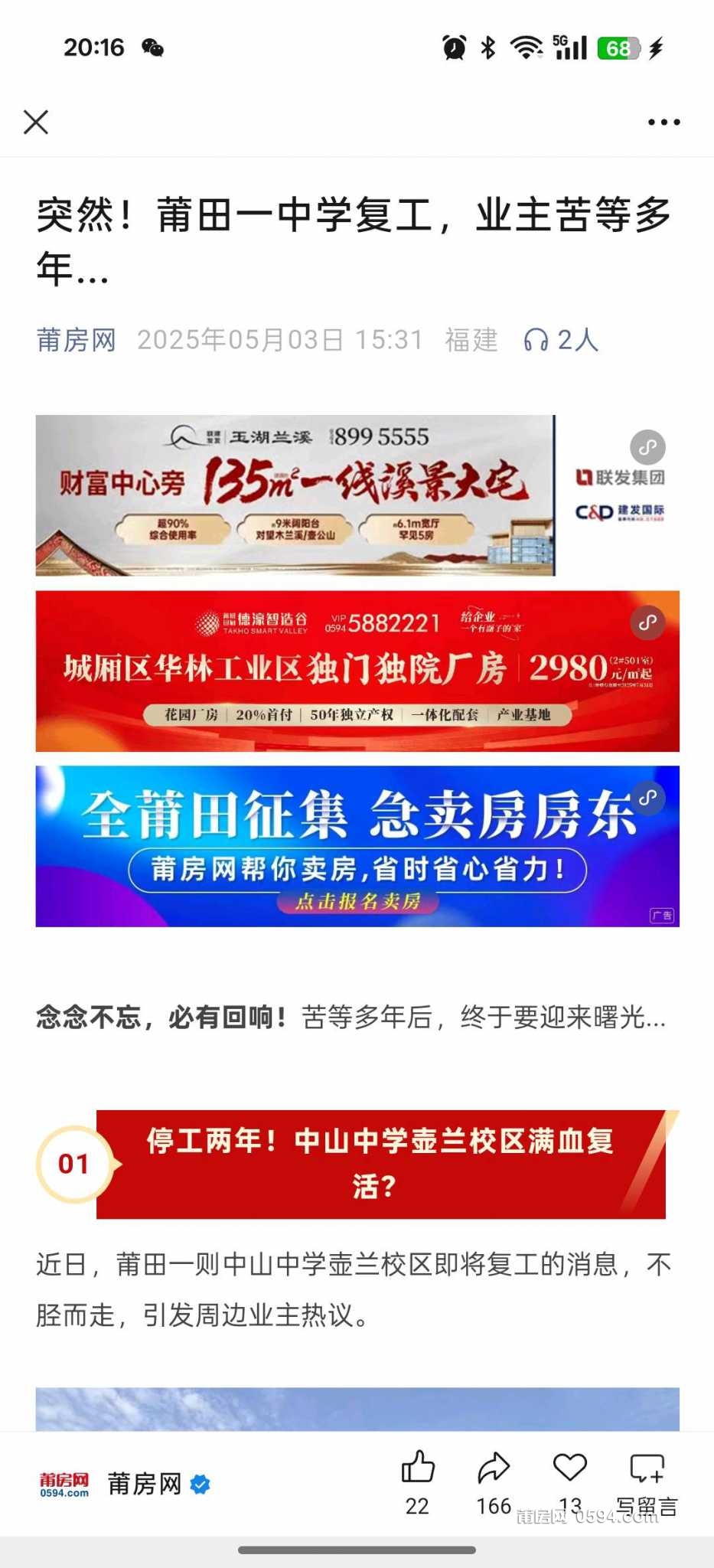This screenshot has width=714, height=1568.
Task: Like this article with thumbs-up
Action: [x=417, y=1468]
